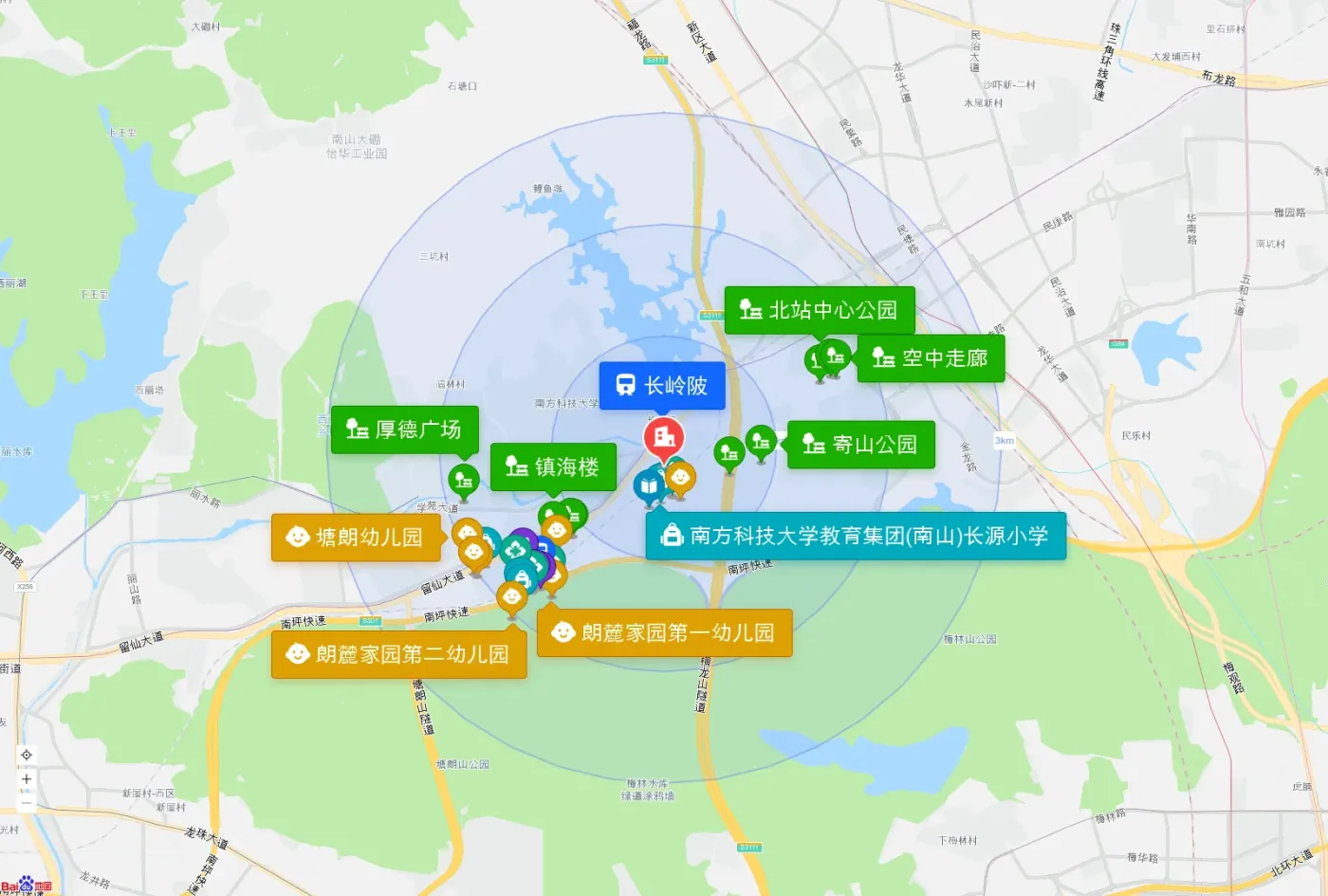Open the 长岭陂 station marker label
The image size is (1328, 896).
tap(662, 385)
